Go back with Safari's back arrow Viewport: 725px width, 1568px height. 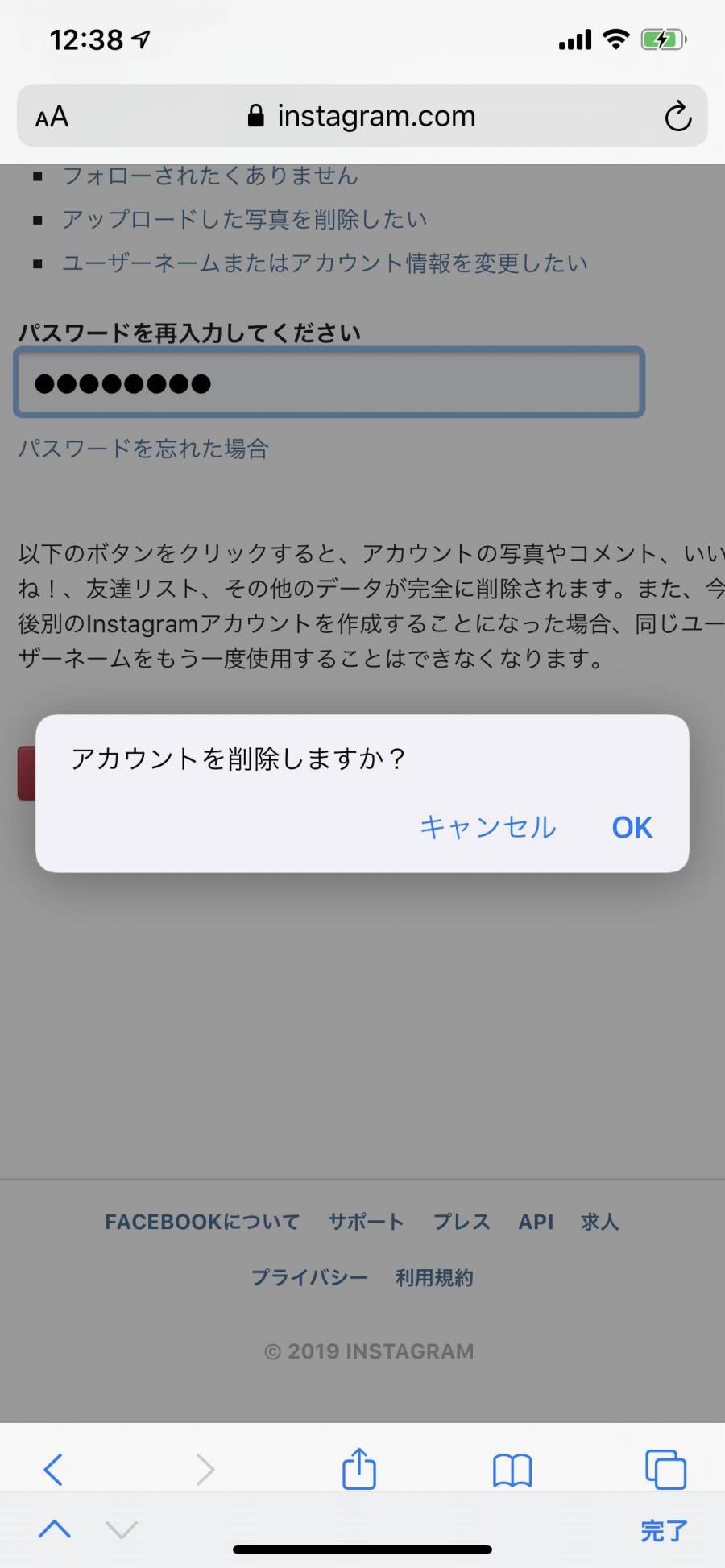pos(53,1469)
